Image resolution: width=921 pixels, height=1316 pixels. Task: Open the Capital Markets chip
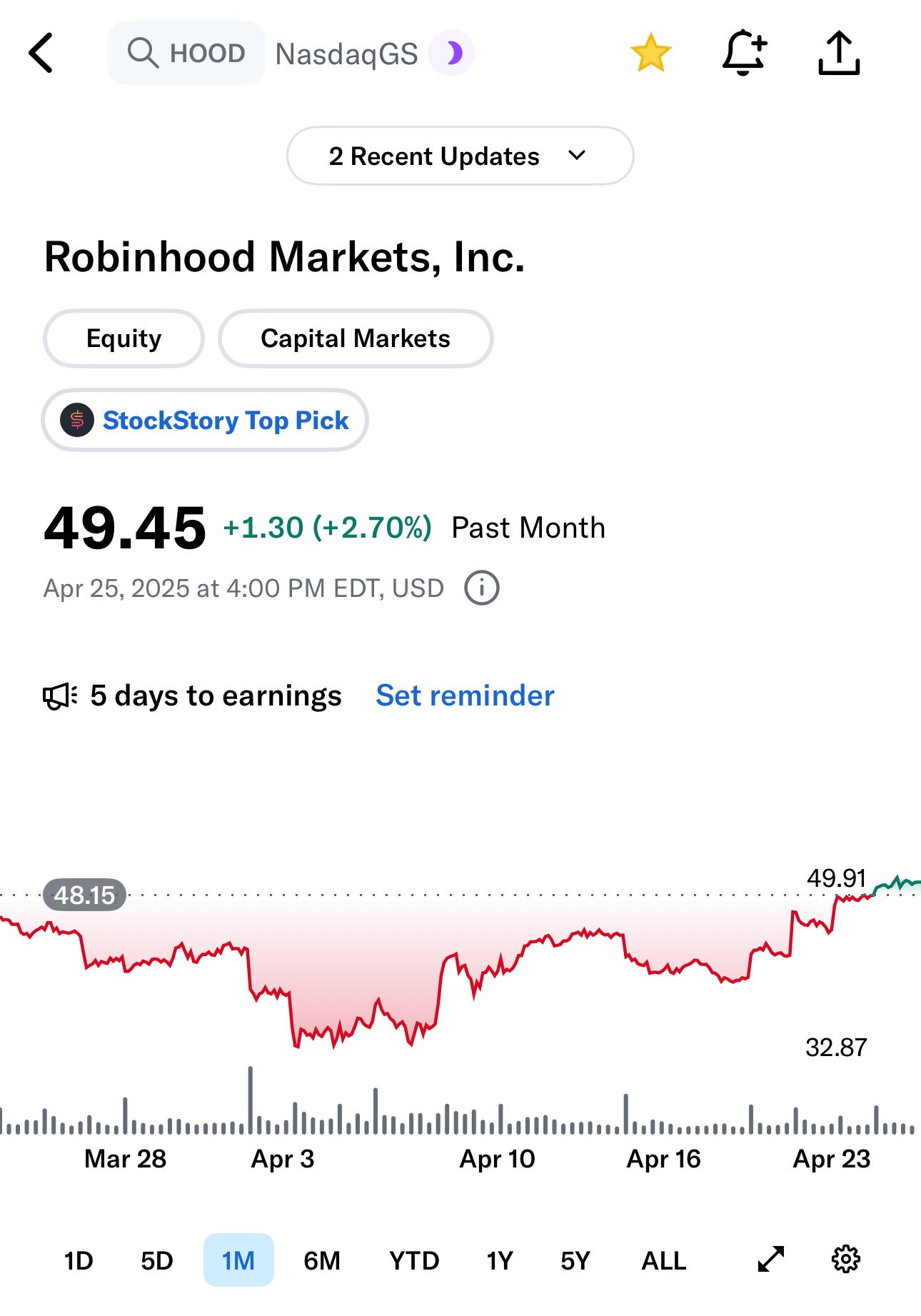356,338
